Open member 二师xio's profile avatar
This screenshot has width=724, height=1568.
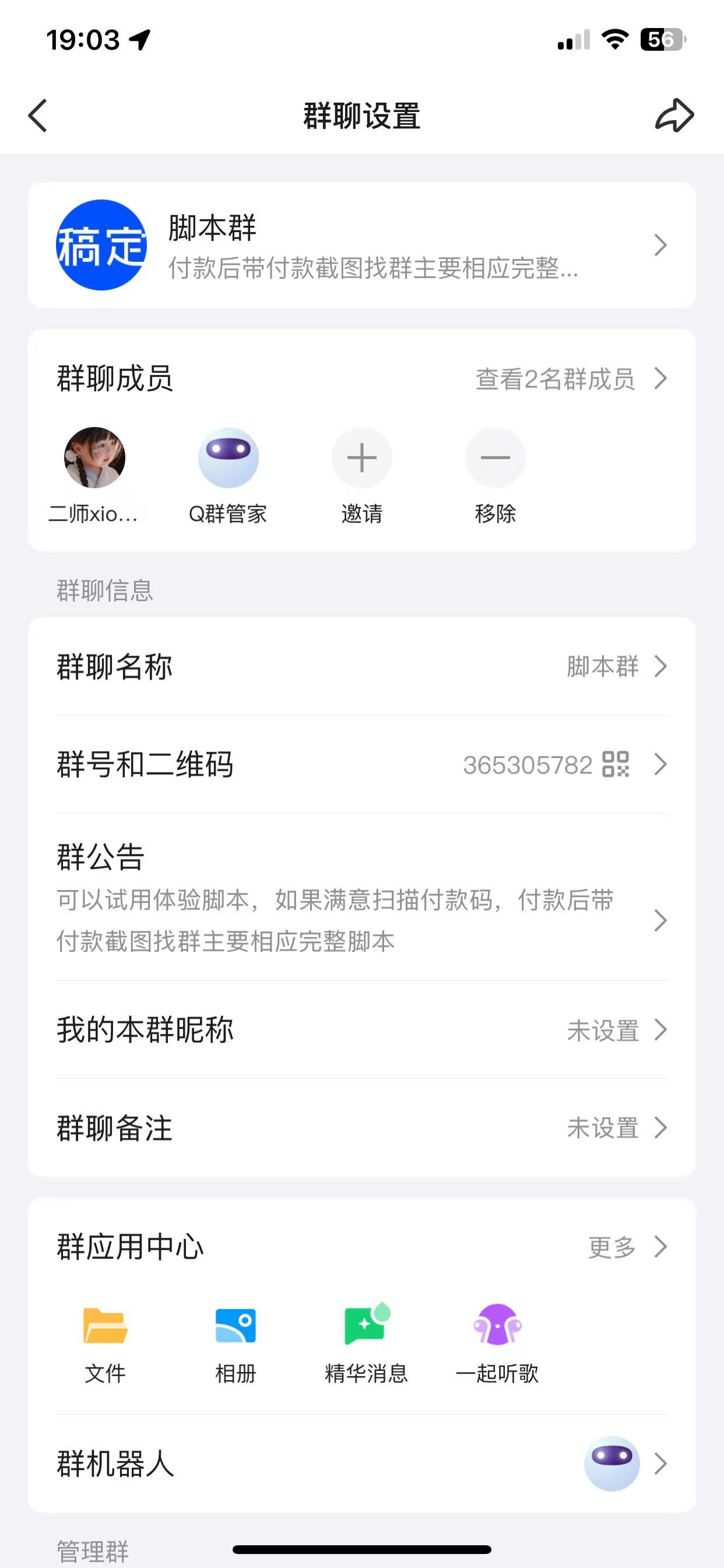pyautogui.click(x=94, y=458)
